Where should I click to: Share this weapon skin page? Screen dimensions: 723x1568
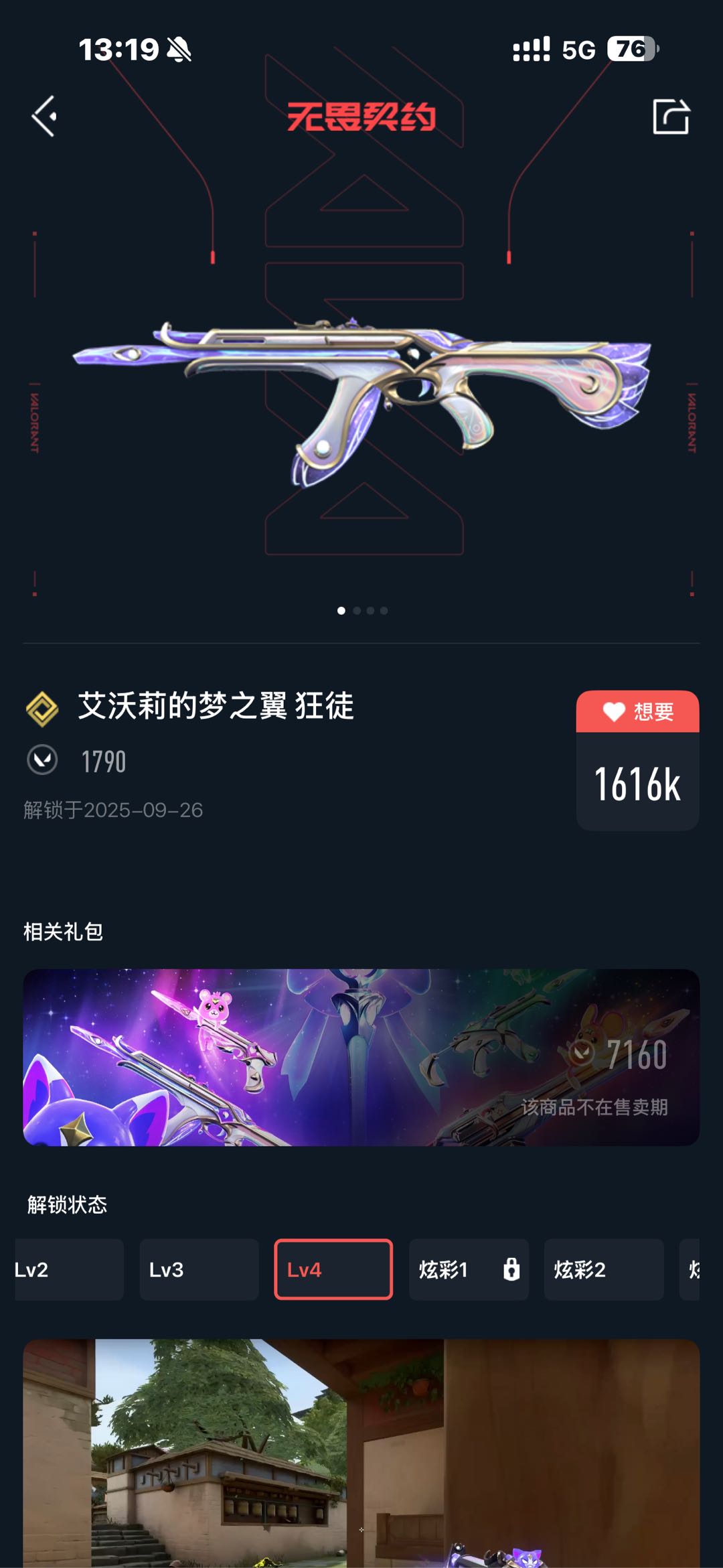coord(671,117)
